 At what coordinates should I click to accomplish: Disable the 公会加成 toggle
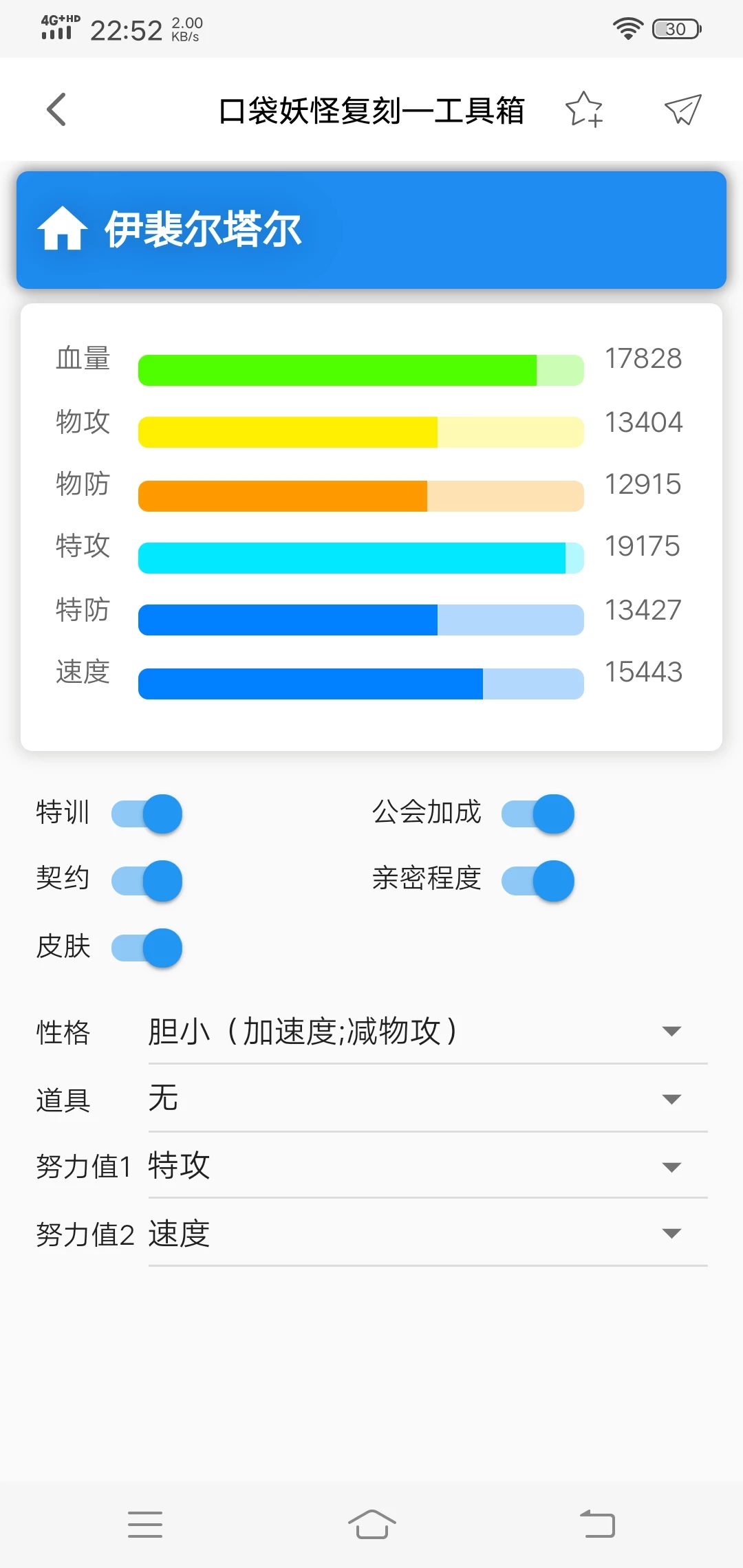(x=538, y=814)
